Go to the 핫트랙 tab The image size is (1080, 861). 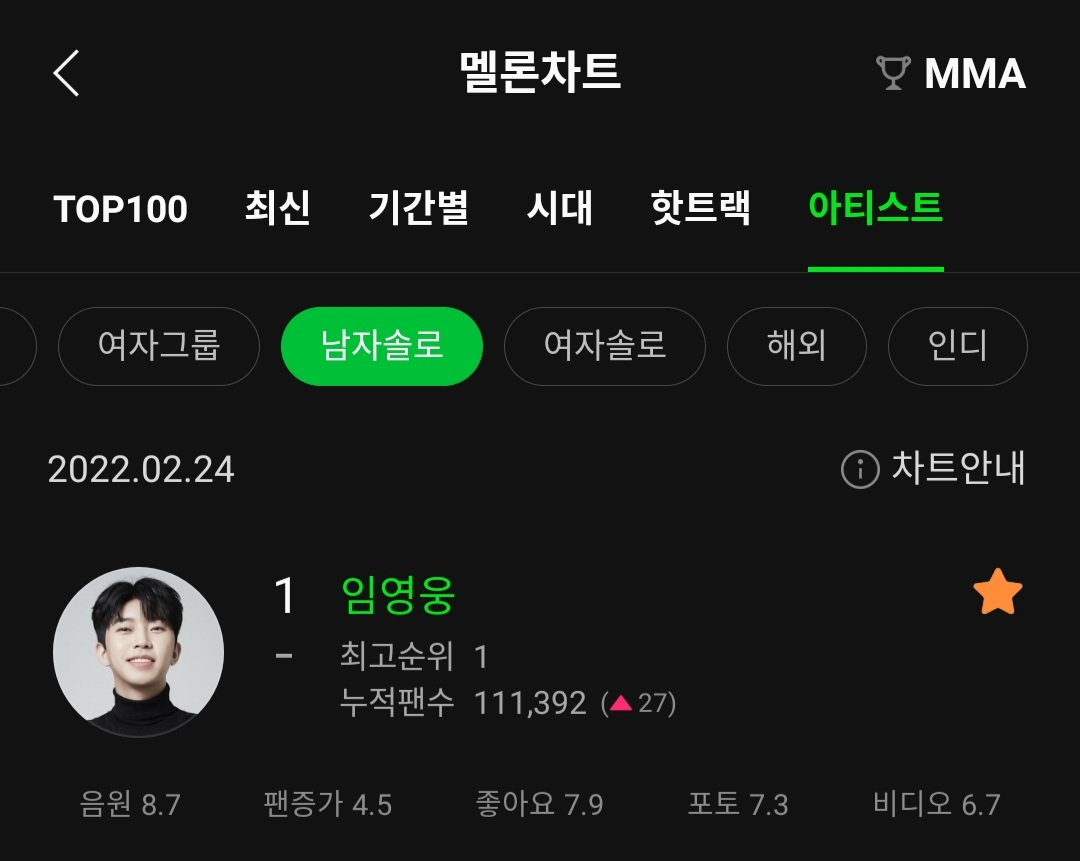point(700,207)
